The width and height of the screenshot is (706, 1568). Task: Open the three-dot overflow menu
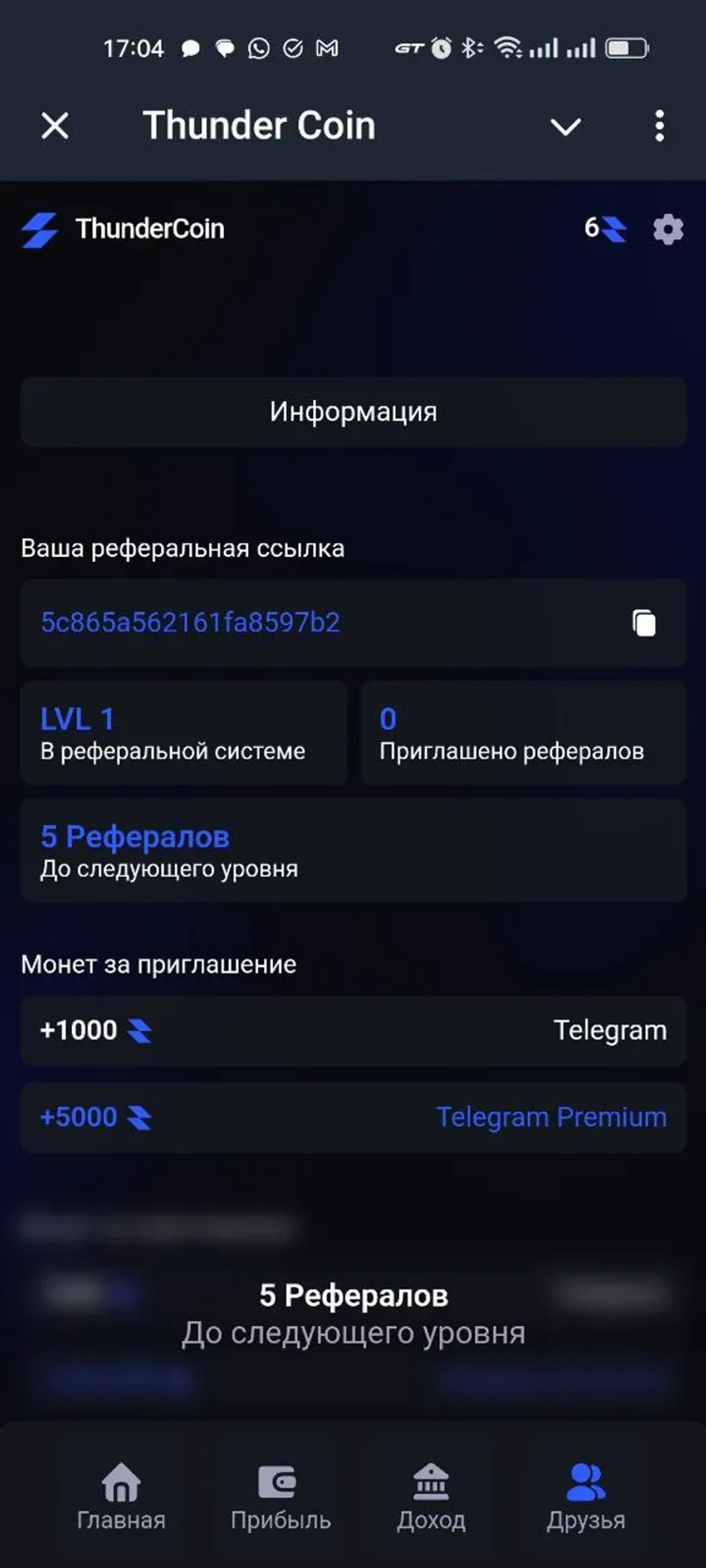(658, 126)
